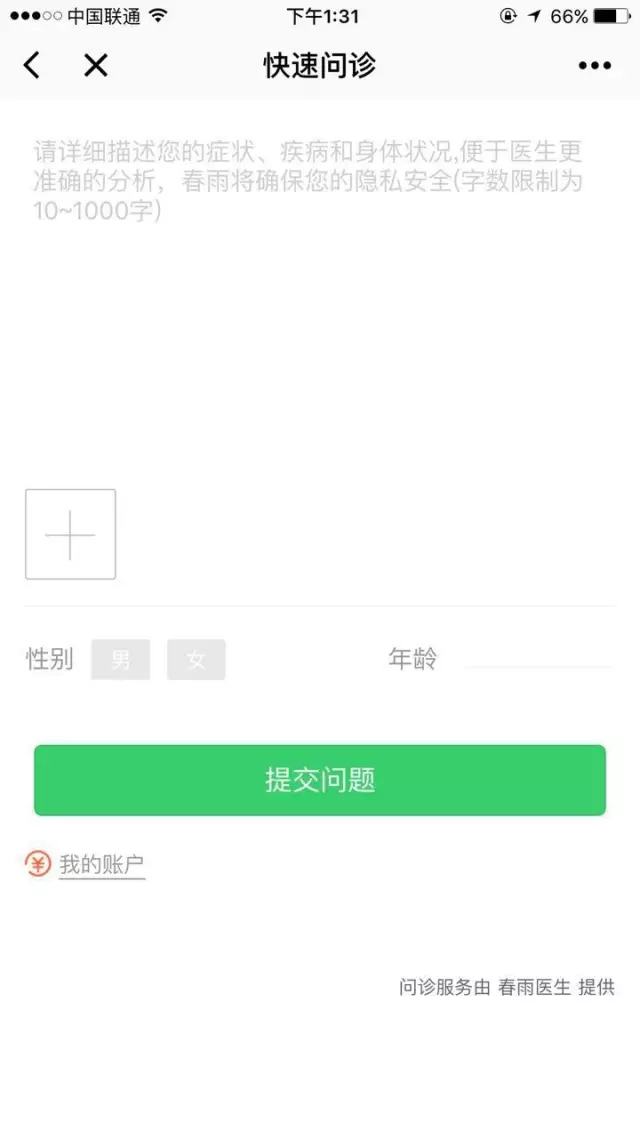Go back with the left arrow

click(x=31, y=65)
